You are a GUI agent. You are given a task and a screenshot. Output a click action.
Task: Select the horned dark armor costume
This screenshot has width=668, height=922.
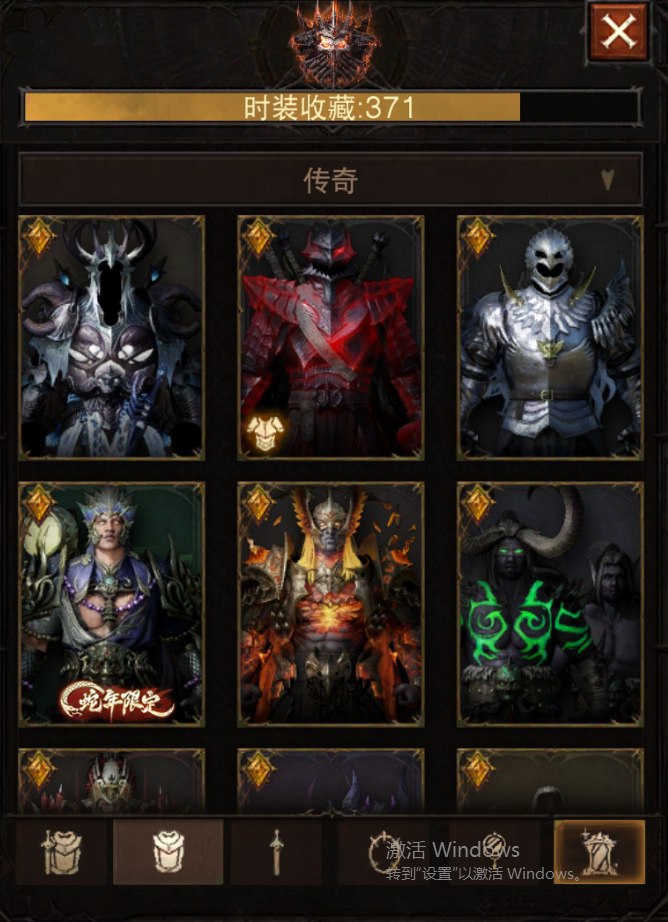point(111,338)
